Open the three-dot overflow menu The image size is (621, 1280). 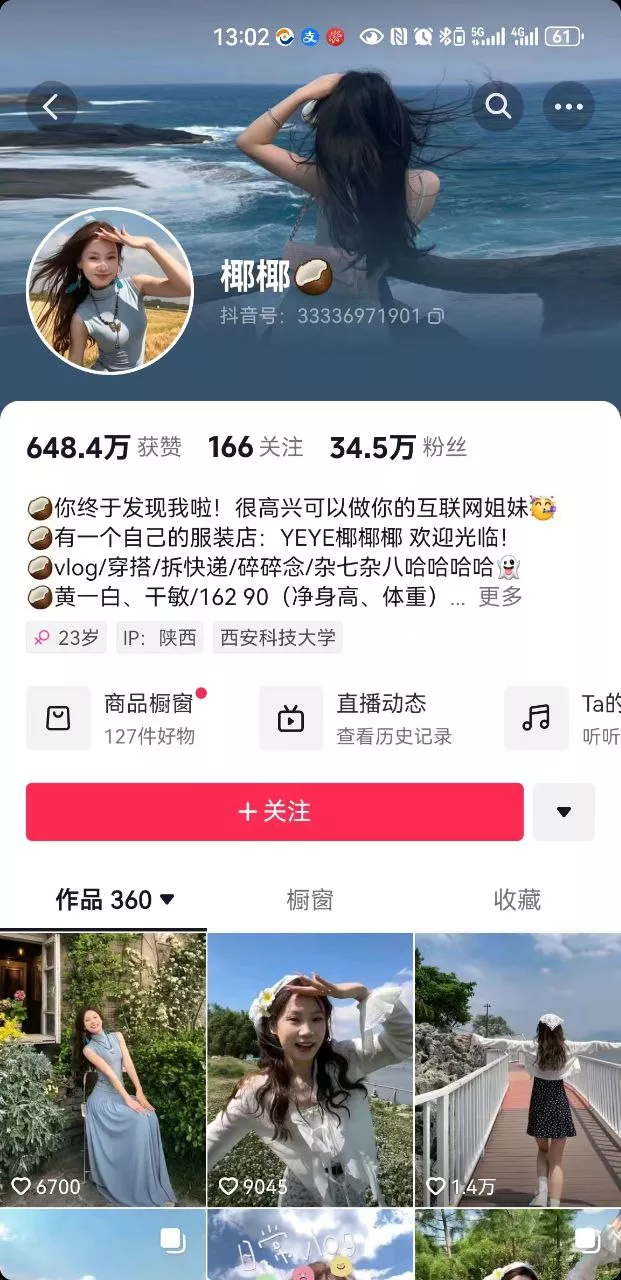pos(568,106)
